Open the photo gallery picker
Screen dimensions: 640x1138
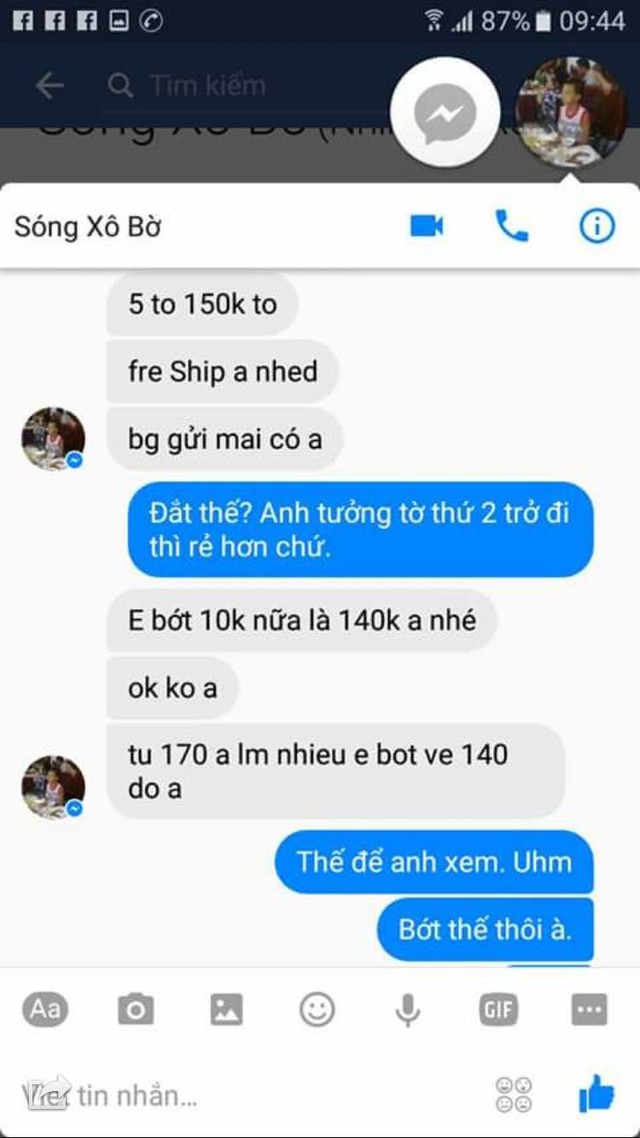click(226, 1010)
